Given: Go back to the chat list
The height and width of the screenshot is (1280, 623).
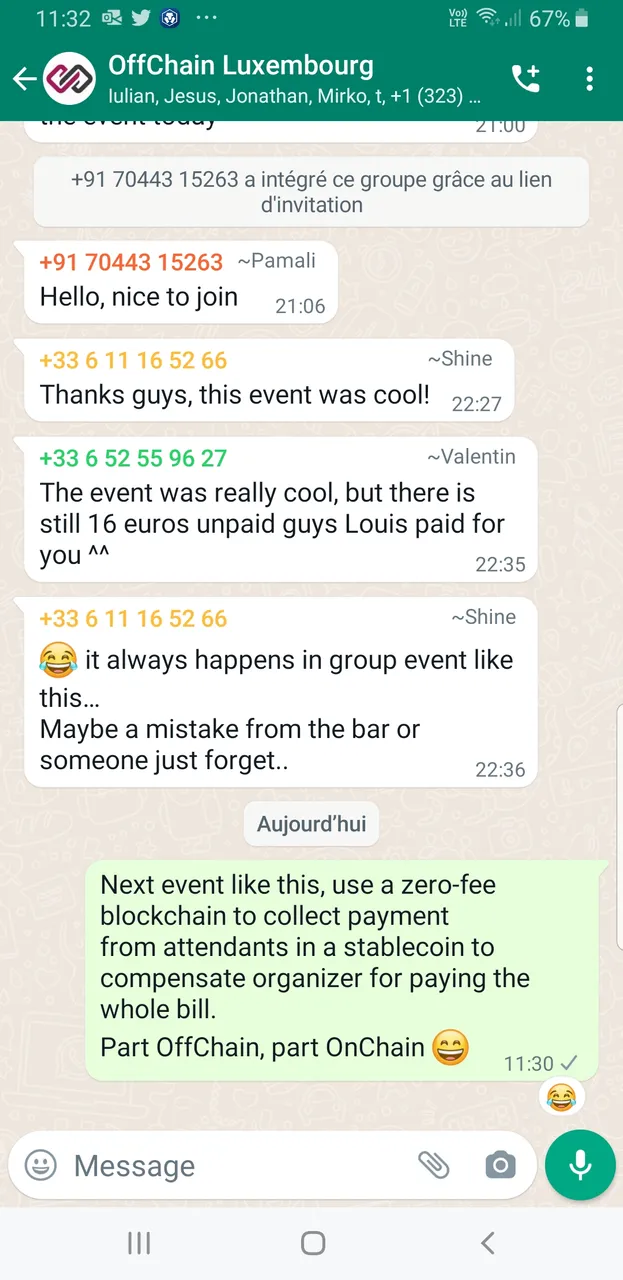Looking at the screenshot, I should tap(24, 79).
